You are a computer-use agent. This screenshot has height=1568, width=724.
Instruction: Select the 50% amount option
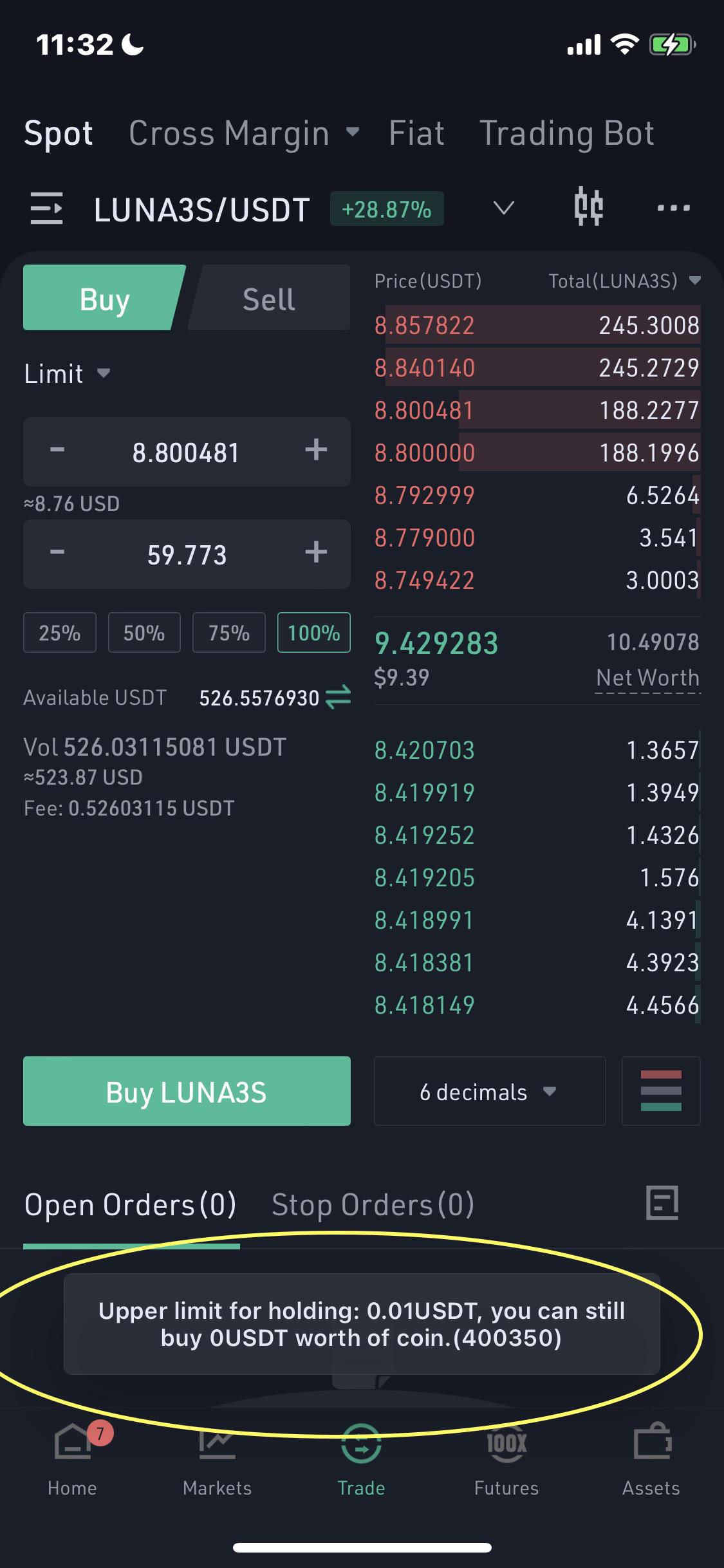[x=144, y=633]
